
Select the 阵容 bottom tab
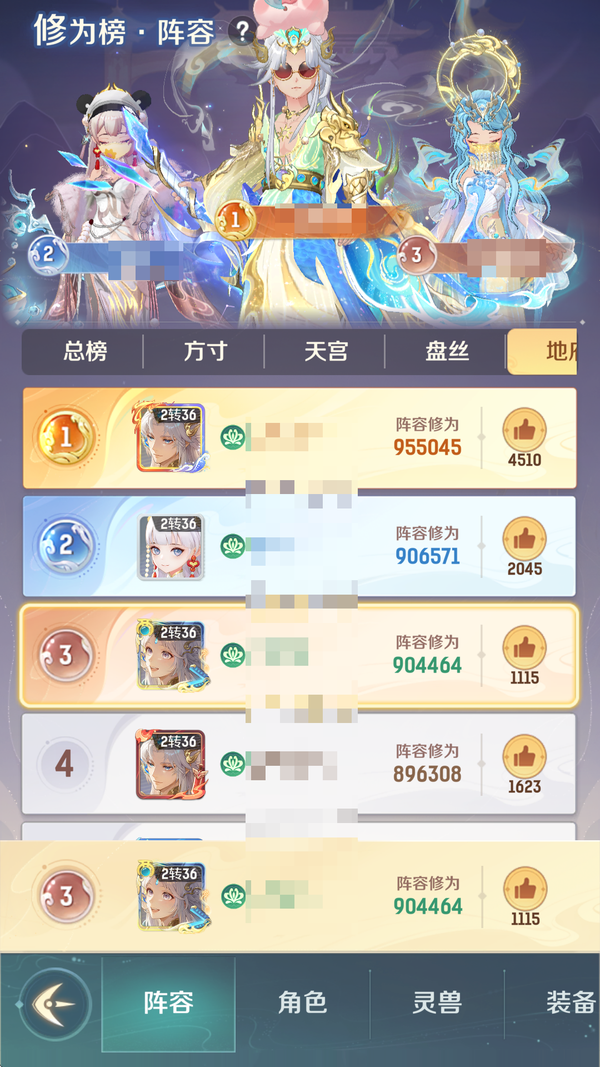coord(168,1004)
